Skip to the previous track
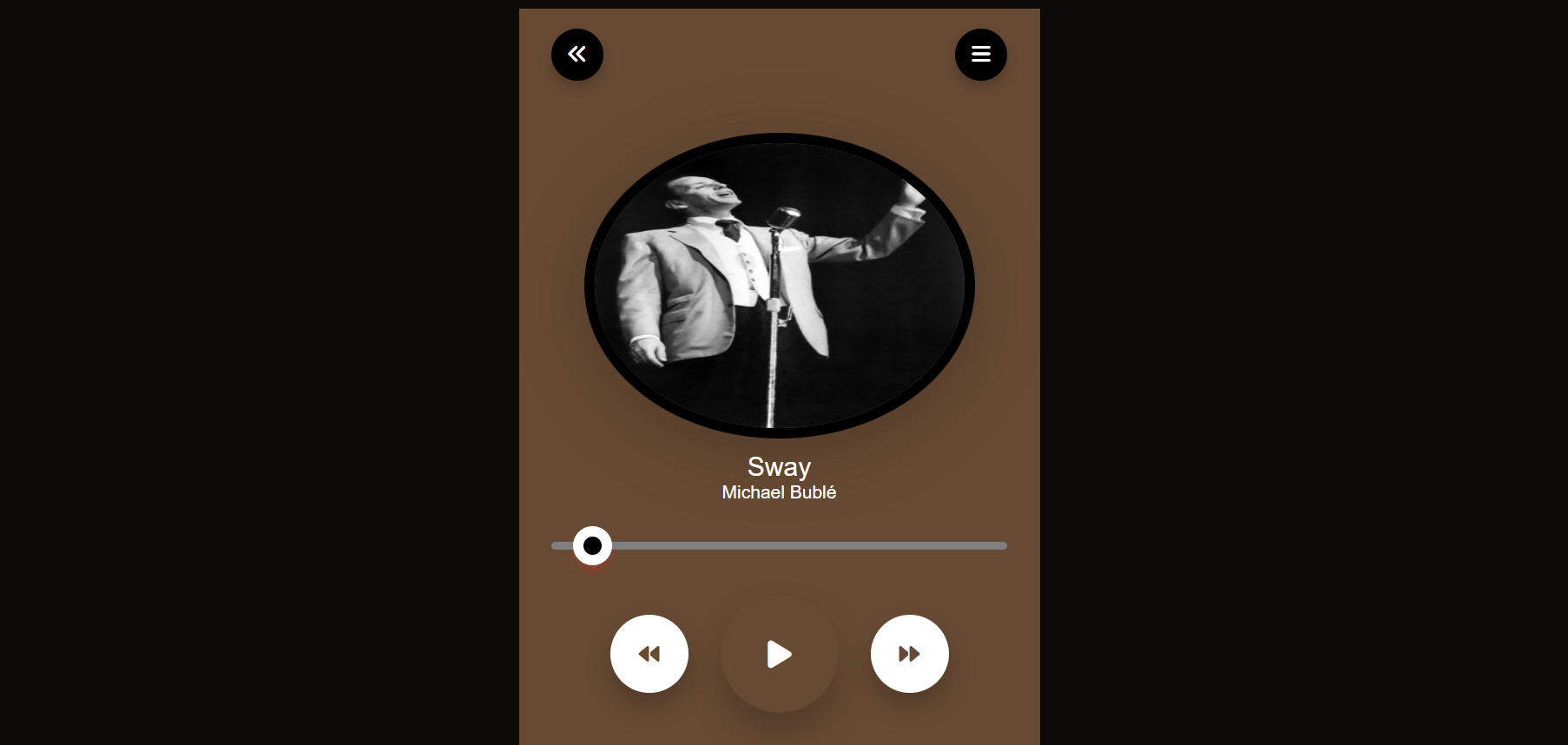This screenshot has width=1568, height=745. click(649, 654)
